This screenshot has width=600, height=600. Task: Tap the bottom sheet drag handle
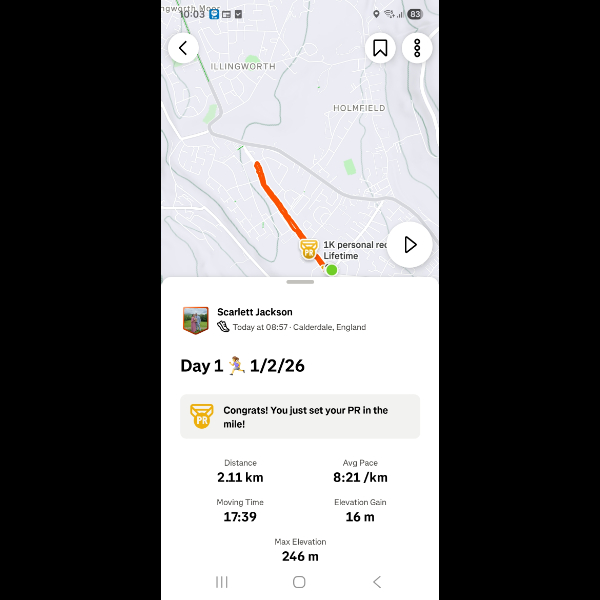pyautogui.click(x=300, y=282)
